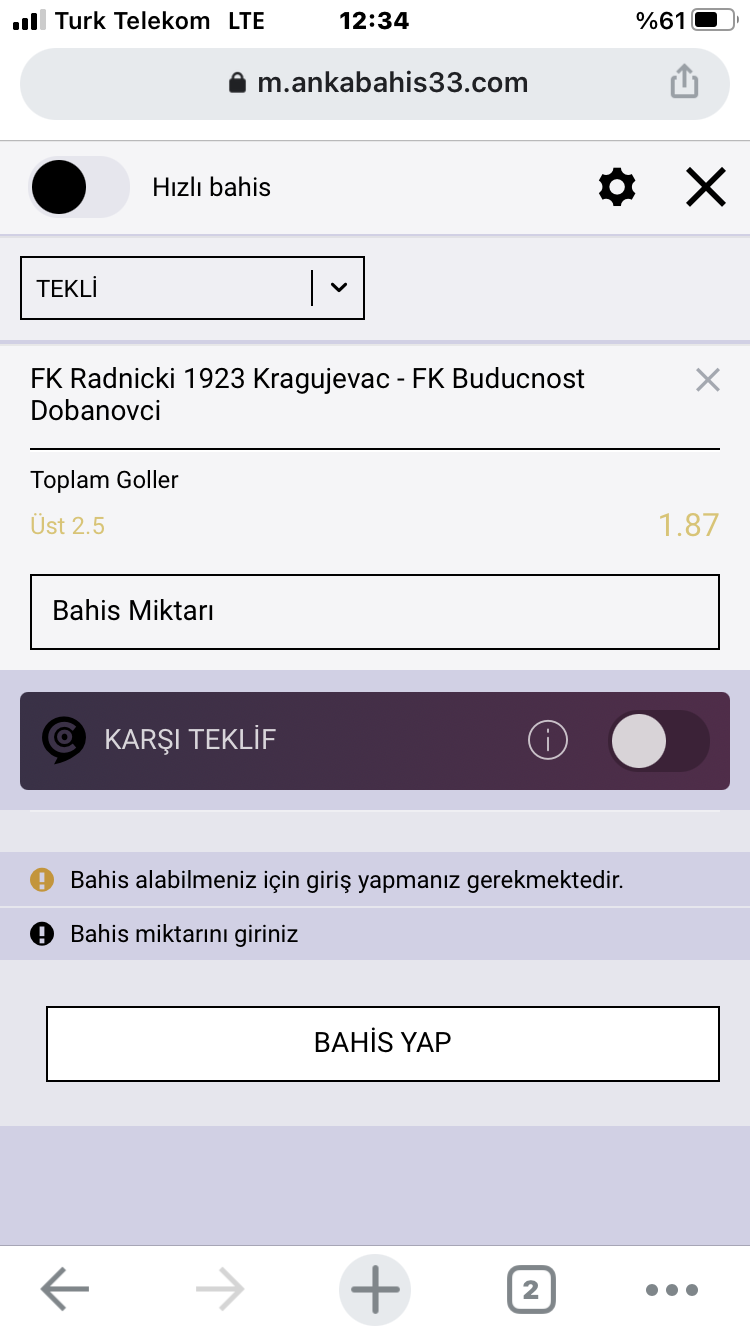Close the bet slip panel
The height and width of the screenshot is (1334, 750).
(x=705, y=187)
